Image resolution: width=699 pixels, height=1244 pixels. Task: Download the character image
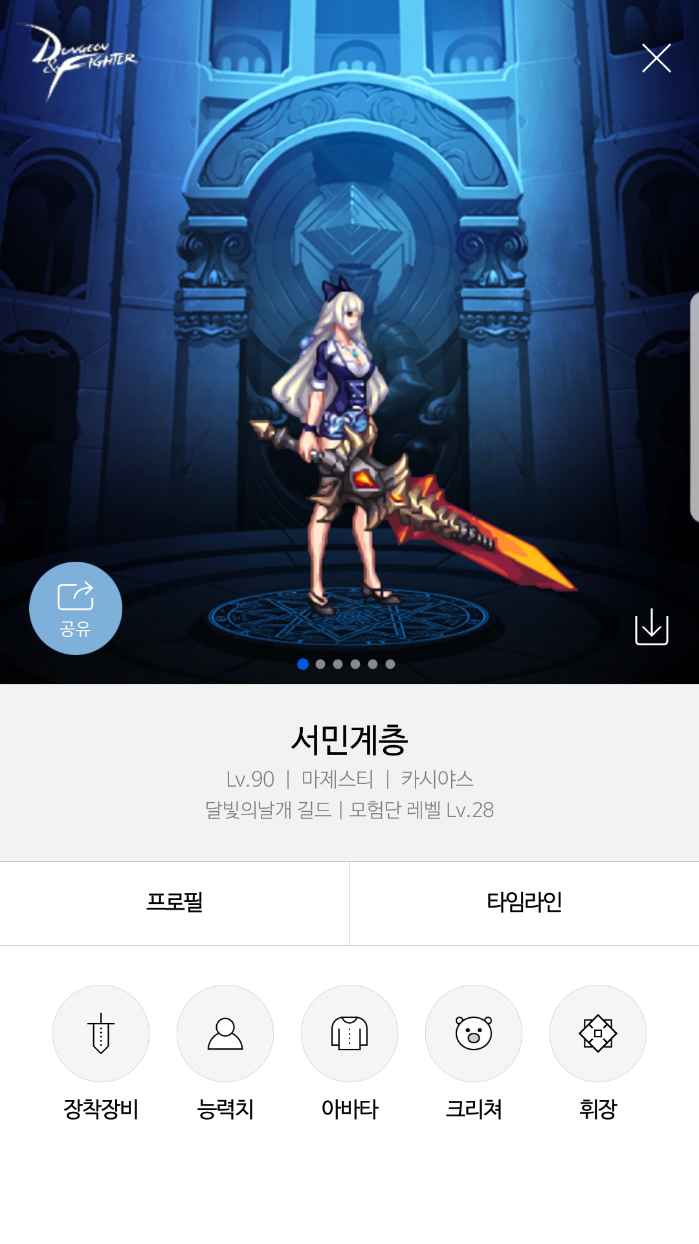[651, 627]
